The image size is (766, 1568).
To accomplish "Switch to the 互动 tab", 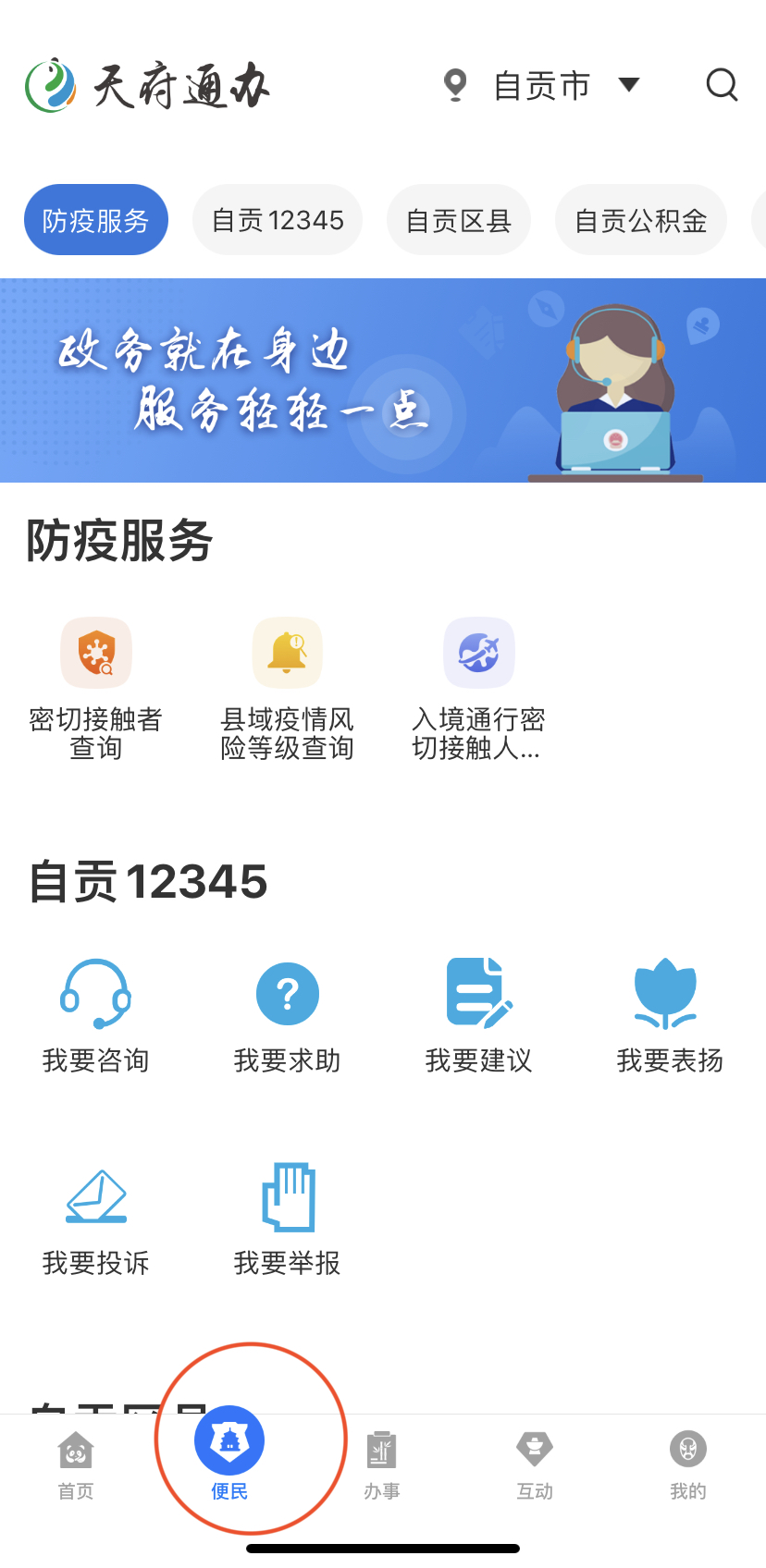I will (x=535, y=1465).
